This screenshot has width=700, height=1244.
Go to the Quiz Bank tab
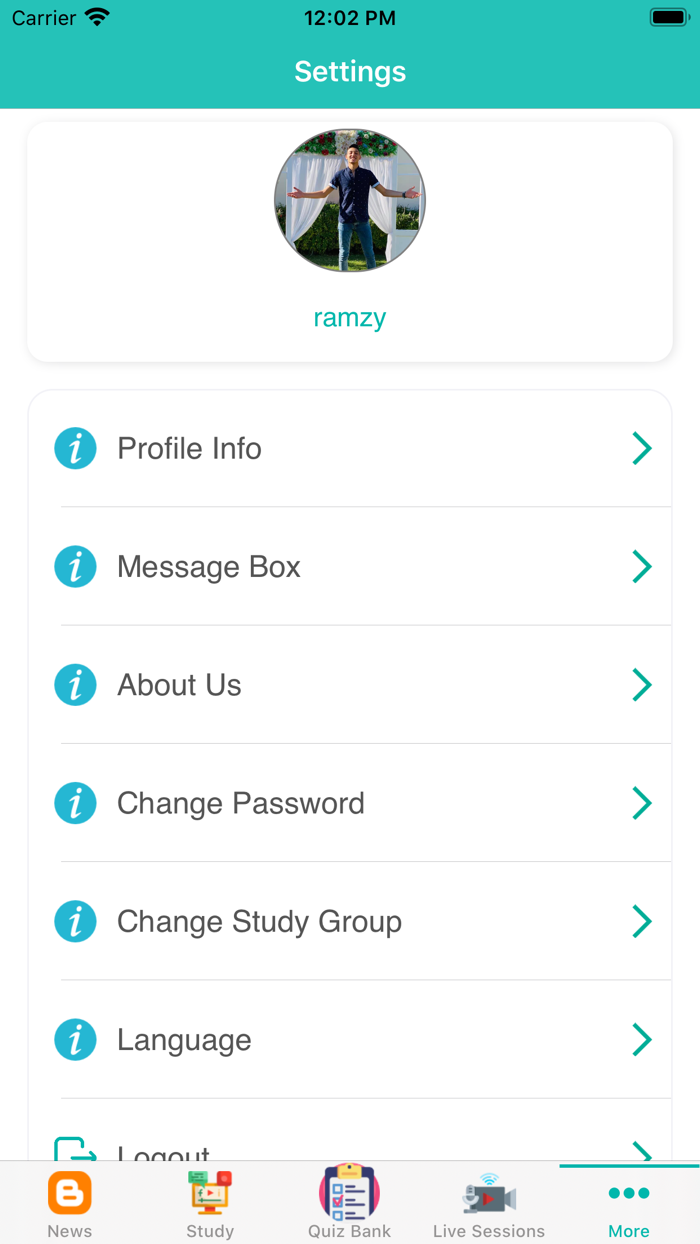pyautogui.click(x=350, y=1204)
